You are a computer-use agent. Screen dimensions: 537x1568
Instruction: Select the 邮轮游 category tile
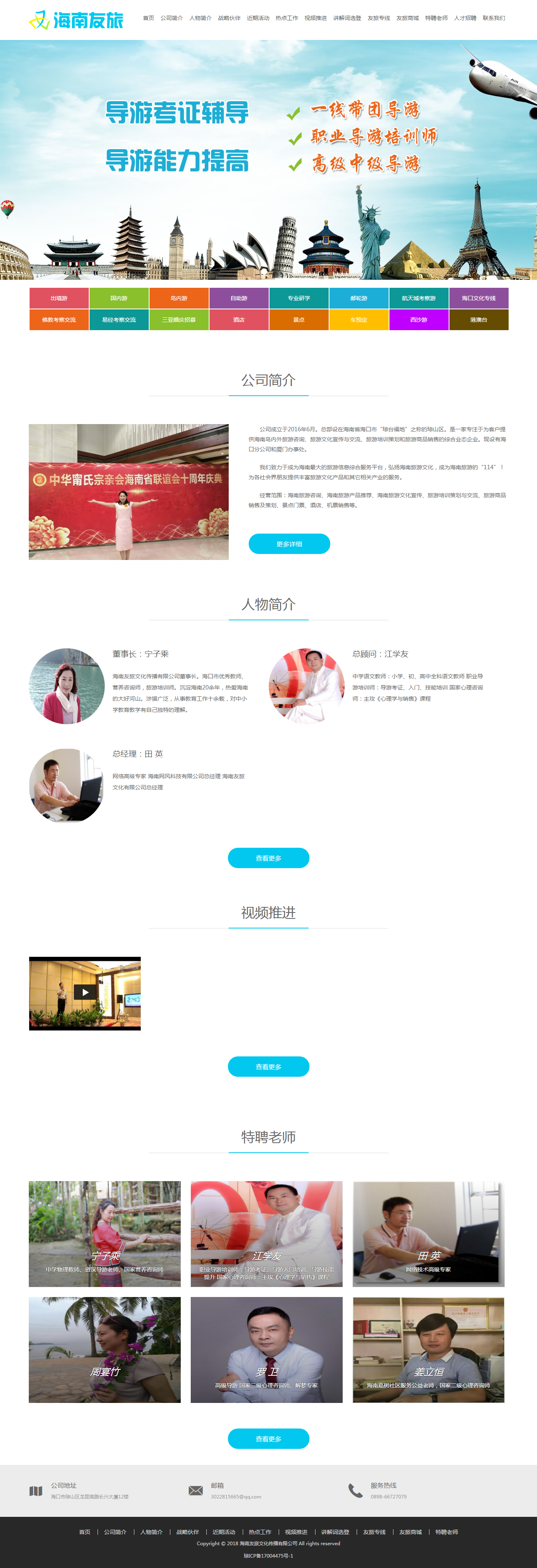pos(359,298)
